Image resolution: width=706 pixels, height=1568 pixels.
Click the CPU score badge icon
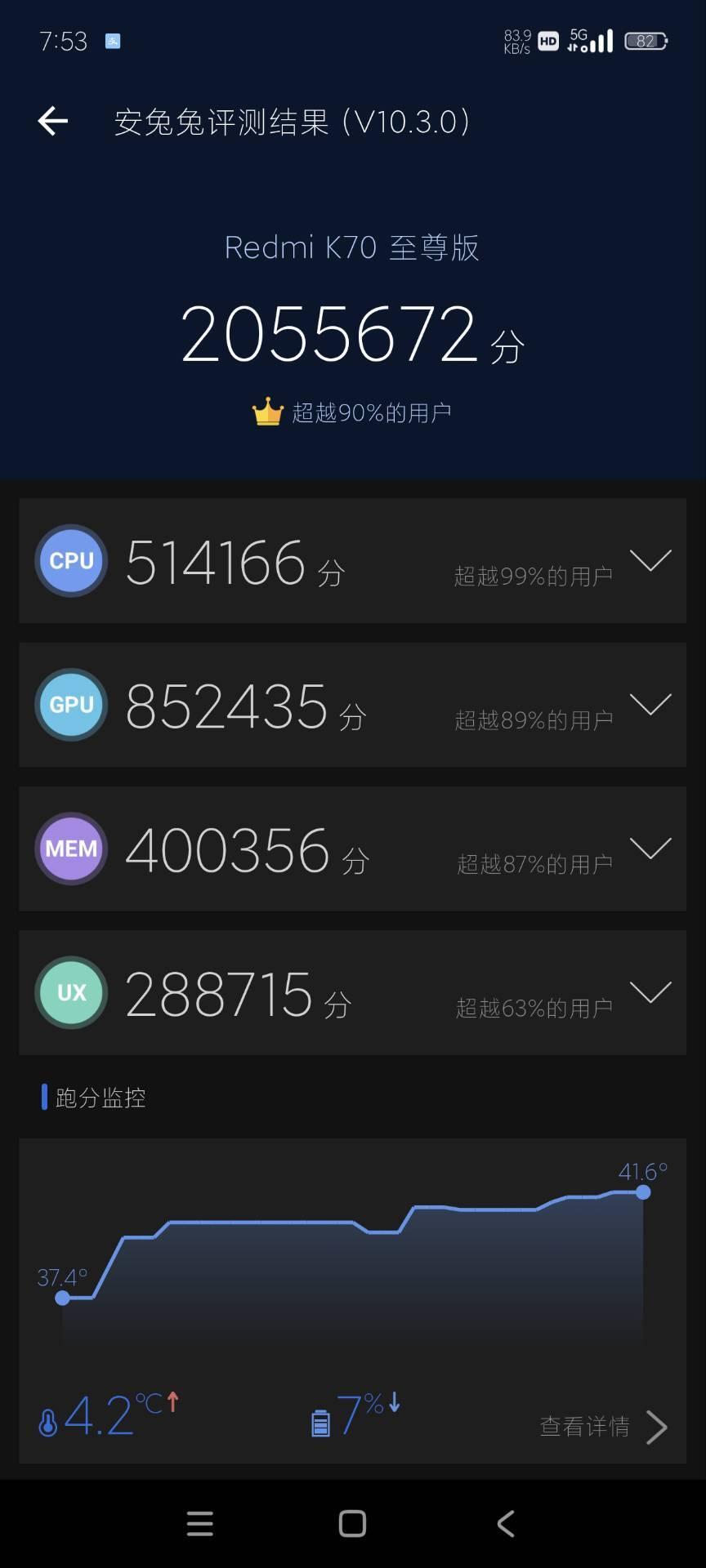click(70, 561)
